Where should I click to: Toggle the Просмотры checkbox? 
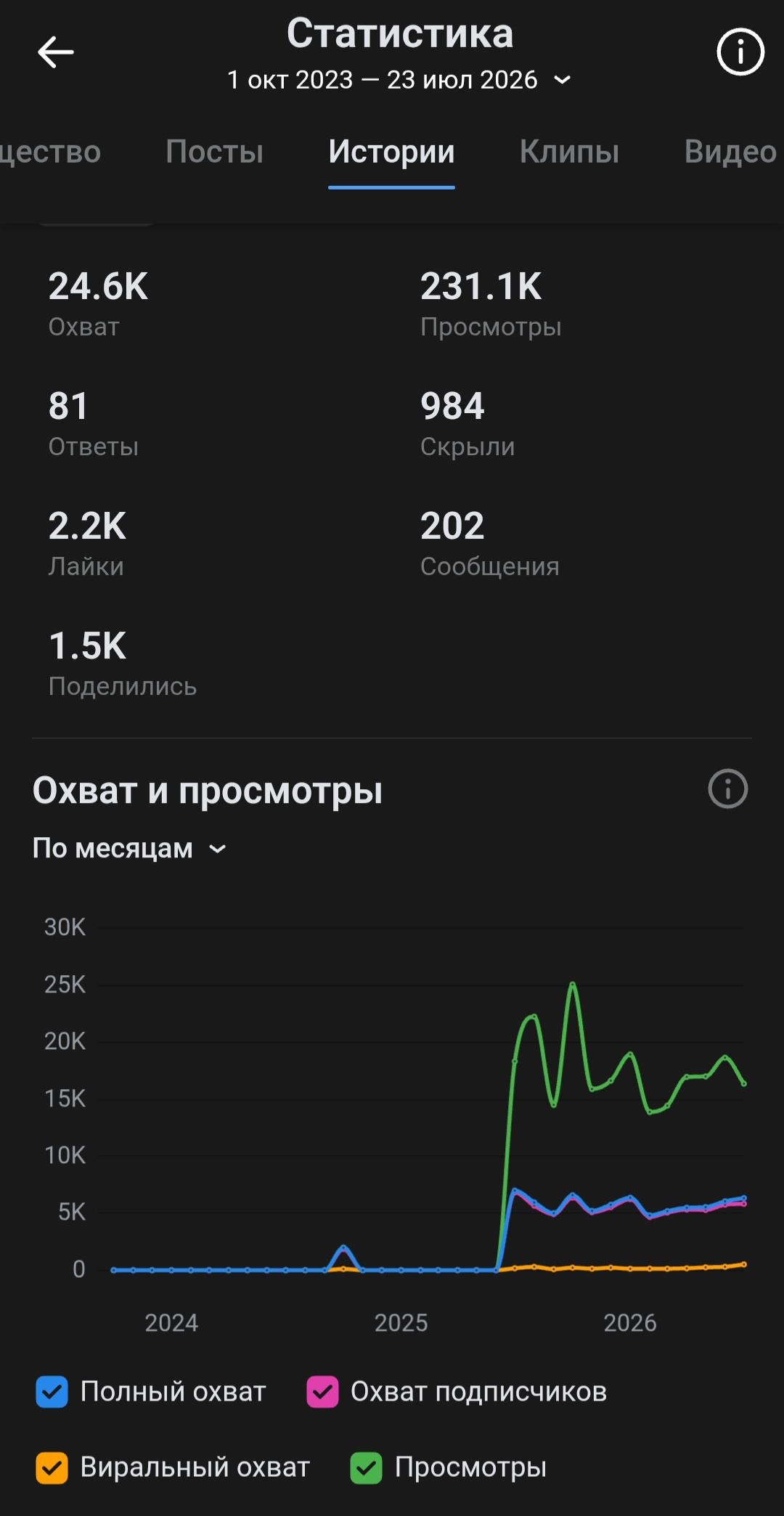click(366, 1467)
